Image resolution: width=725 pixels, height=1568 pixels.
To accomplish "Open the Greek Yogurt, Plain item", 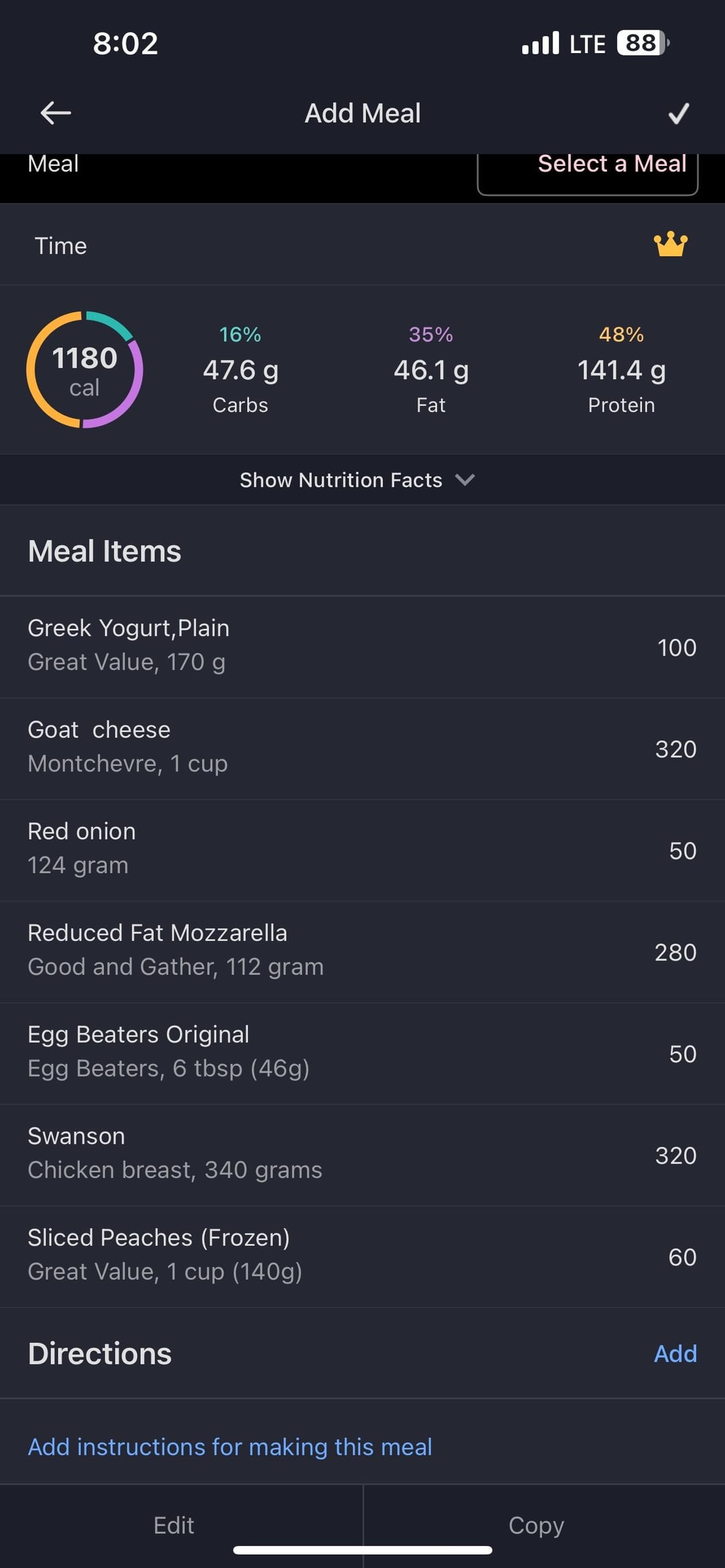I will (x=362, y=646).
